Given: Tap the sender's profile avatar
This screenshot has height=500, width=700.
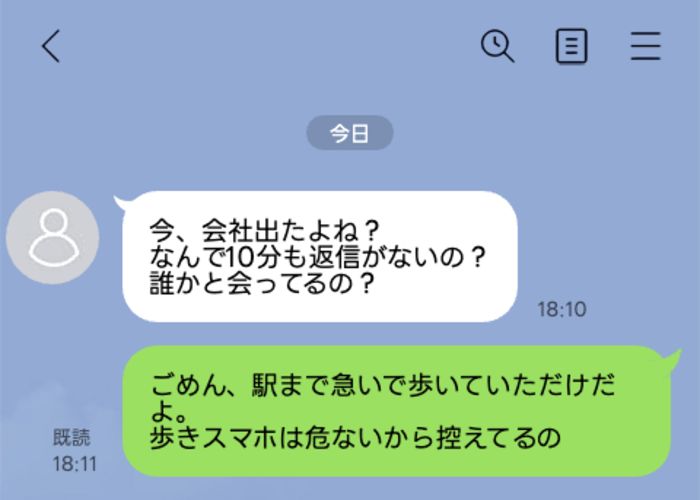Looking at the screenshot, I should pos(52,238).
